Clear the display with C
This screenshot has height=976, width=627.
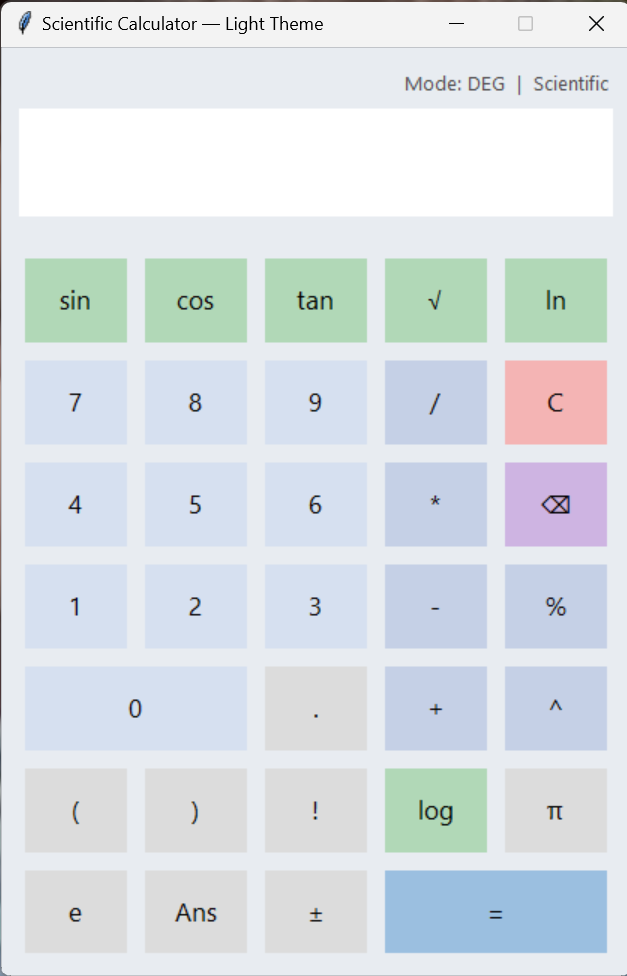click(x=556, y=403)
